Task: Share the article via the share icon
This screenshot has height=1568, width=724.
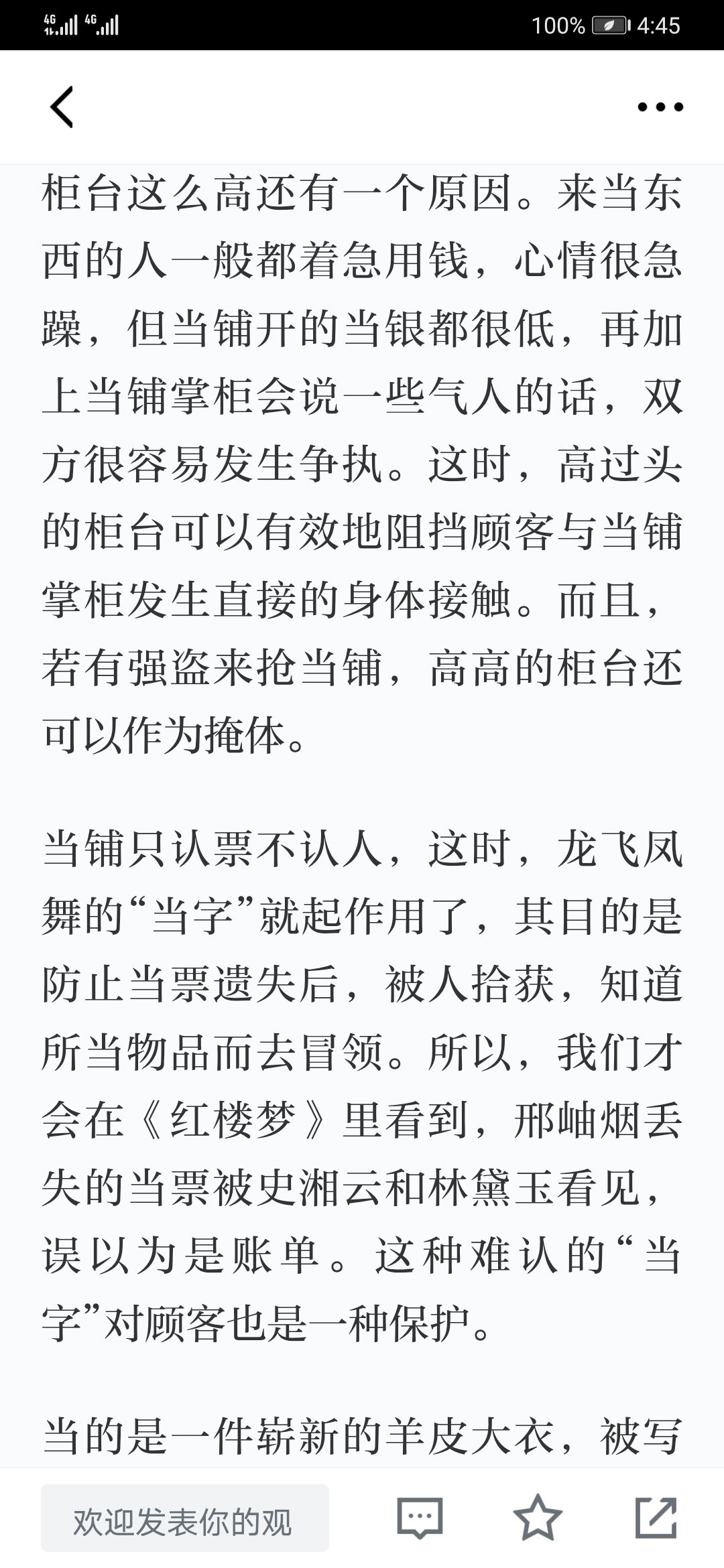Action: click(x=656, y=1518)
